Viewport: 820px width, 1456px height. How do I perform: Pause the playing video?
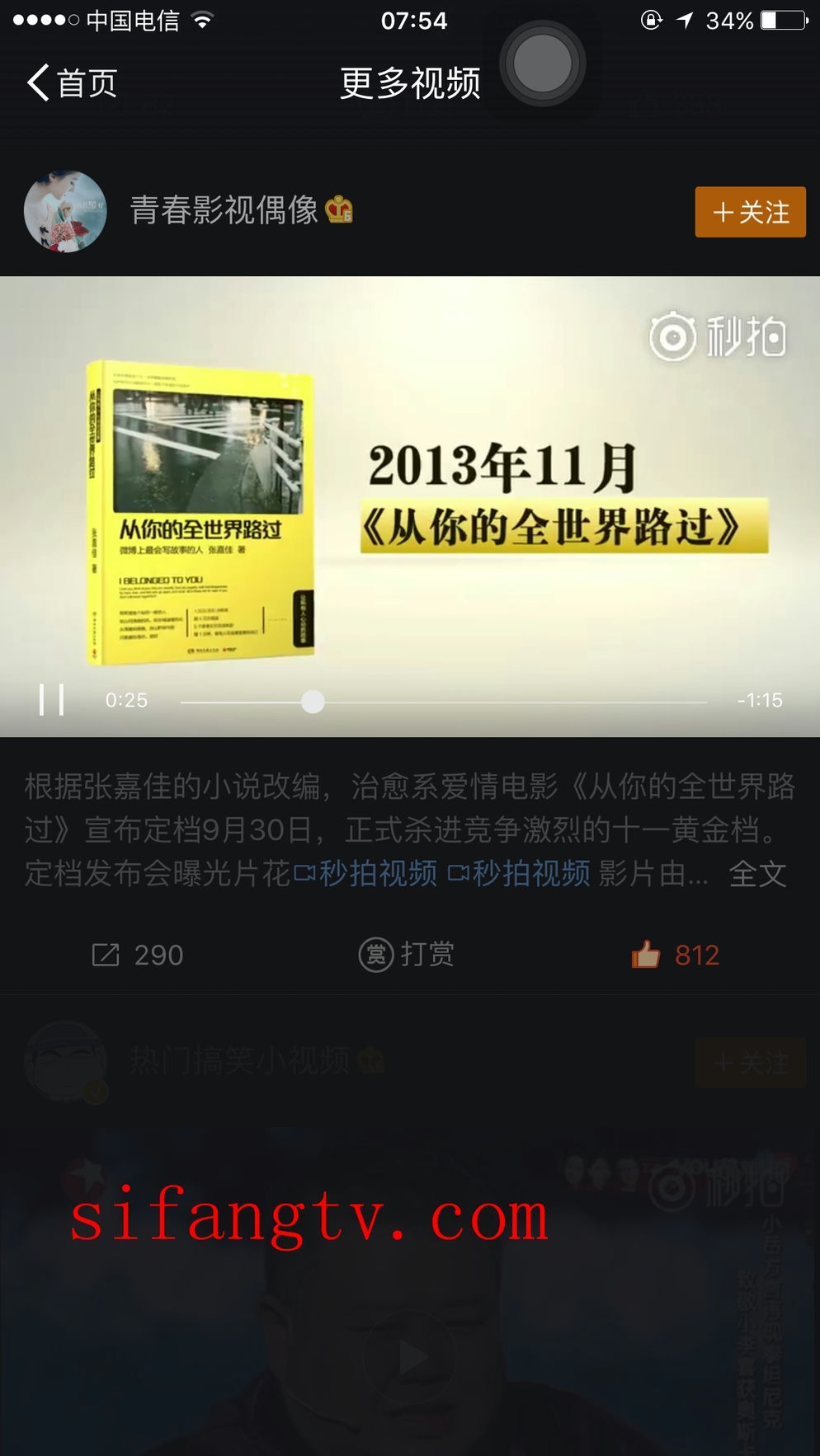[51, 700]
